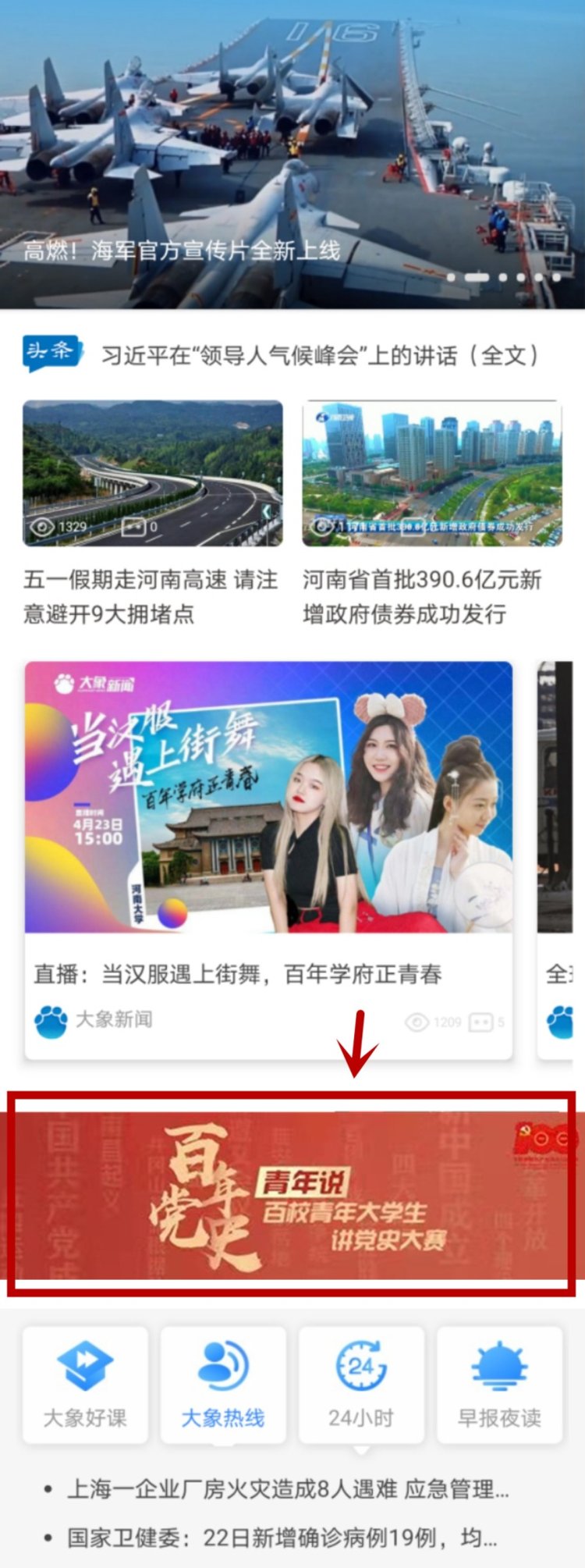585x1568 pixels.
Task: Read the 国家卫健委 new cases news item
Action: click(x=281, y=1538)
